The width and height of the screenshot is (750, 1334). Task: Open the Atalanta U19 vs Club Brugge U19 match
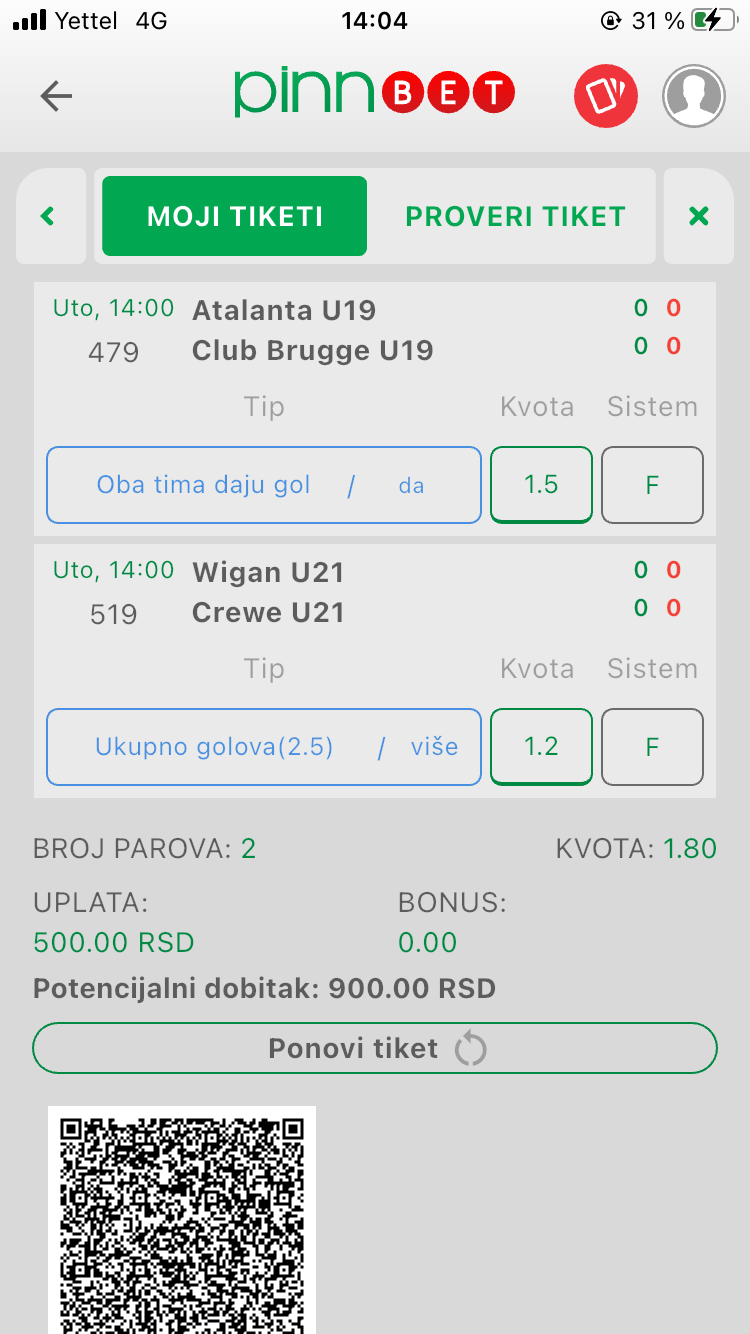coord(313,330)
